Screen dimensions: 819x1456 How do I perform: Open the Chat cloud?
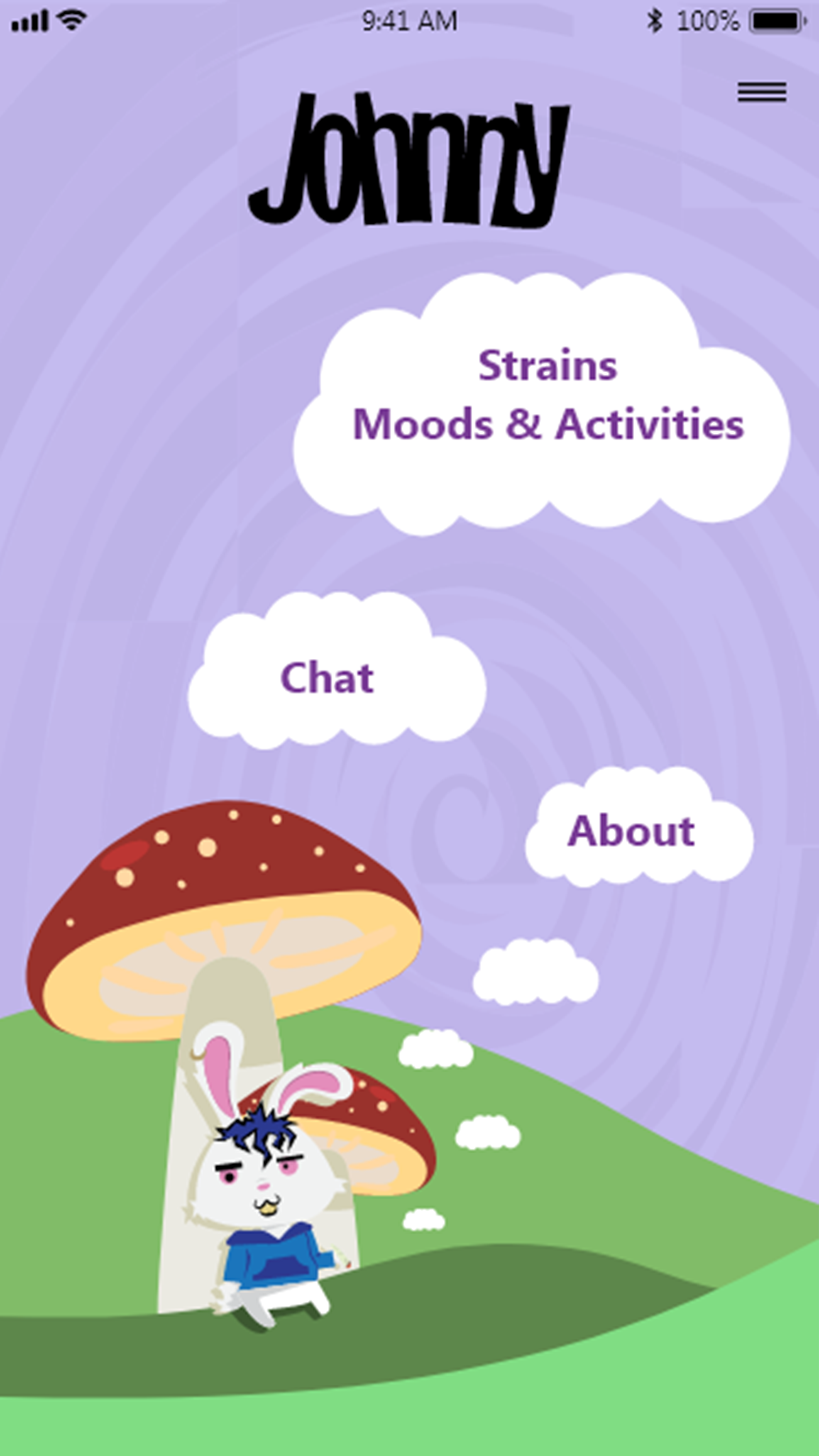point(327,678)
